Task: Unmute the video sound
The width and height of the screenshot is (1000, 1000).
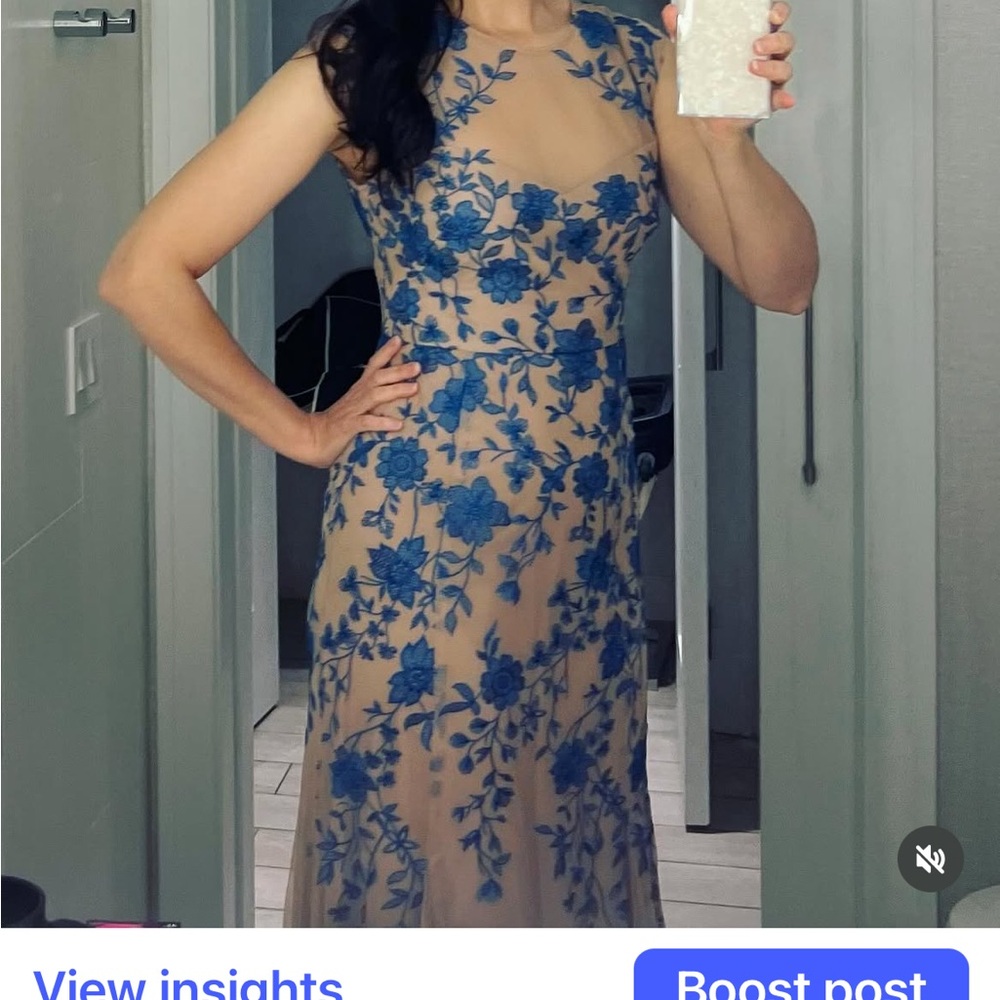Action: [930, 859]
